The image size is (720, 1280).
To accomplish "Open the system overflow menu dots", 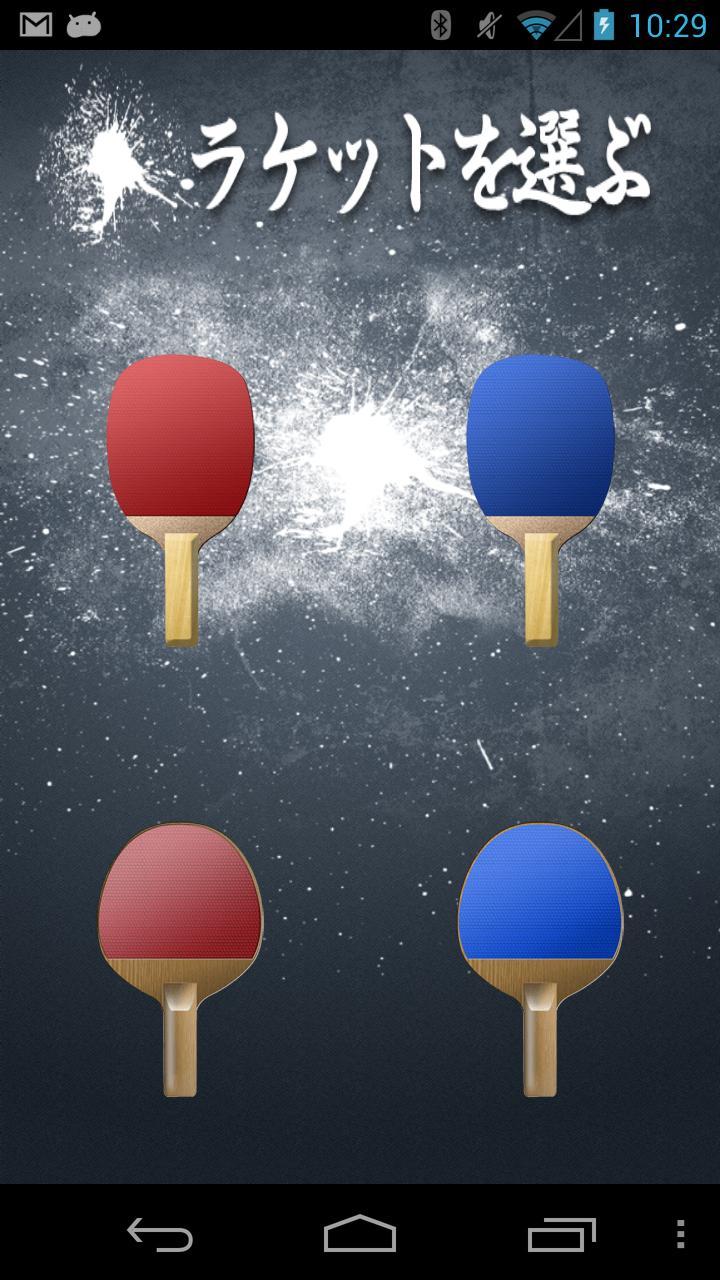I will click(680, 1234).
